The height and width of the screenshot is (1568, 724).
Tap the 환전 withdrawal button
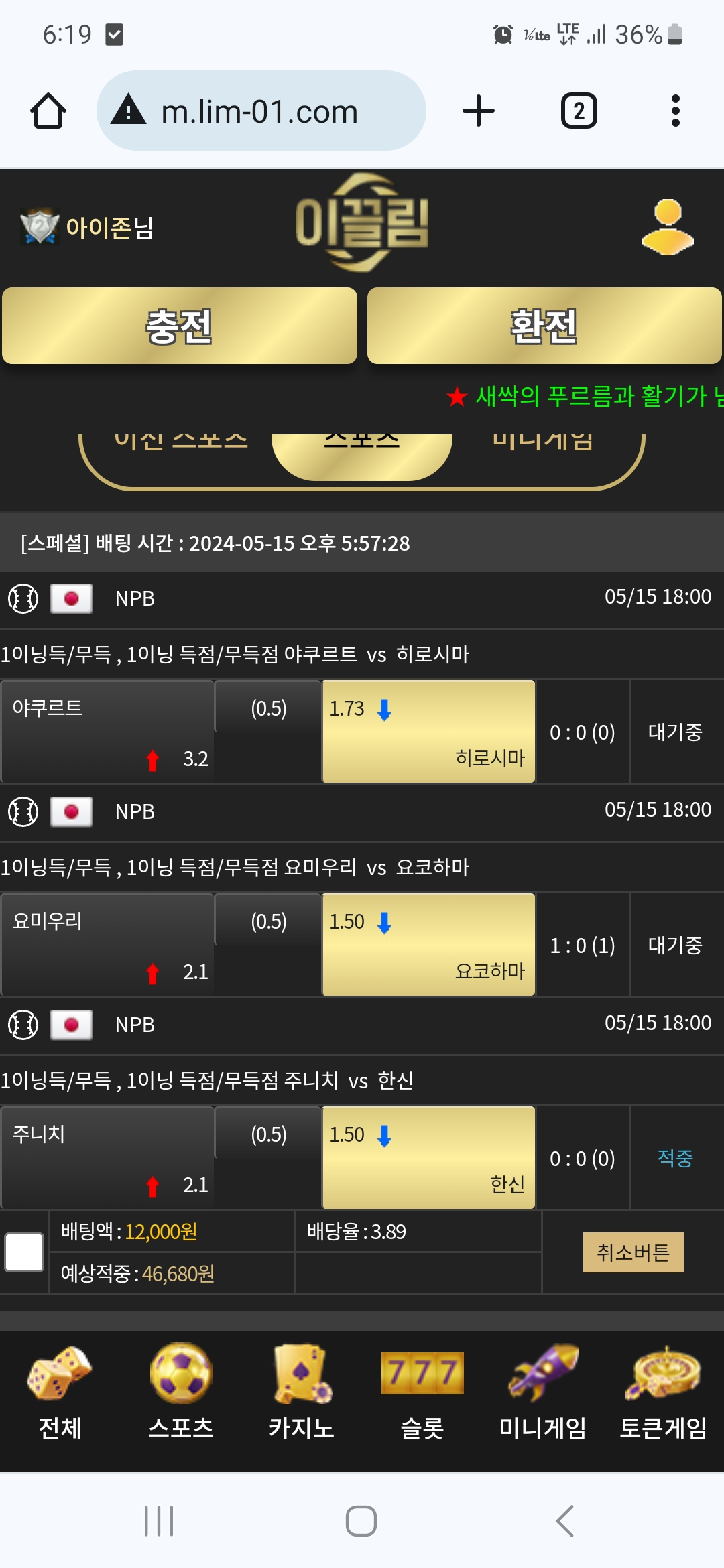(x=544, y=326)
